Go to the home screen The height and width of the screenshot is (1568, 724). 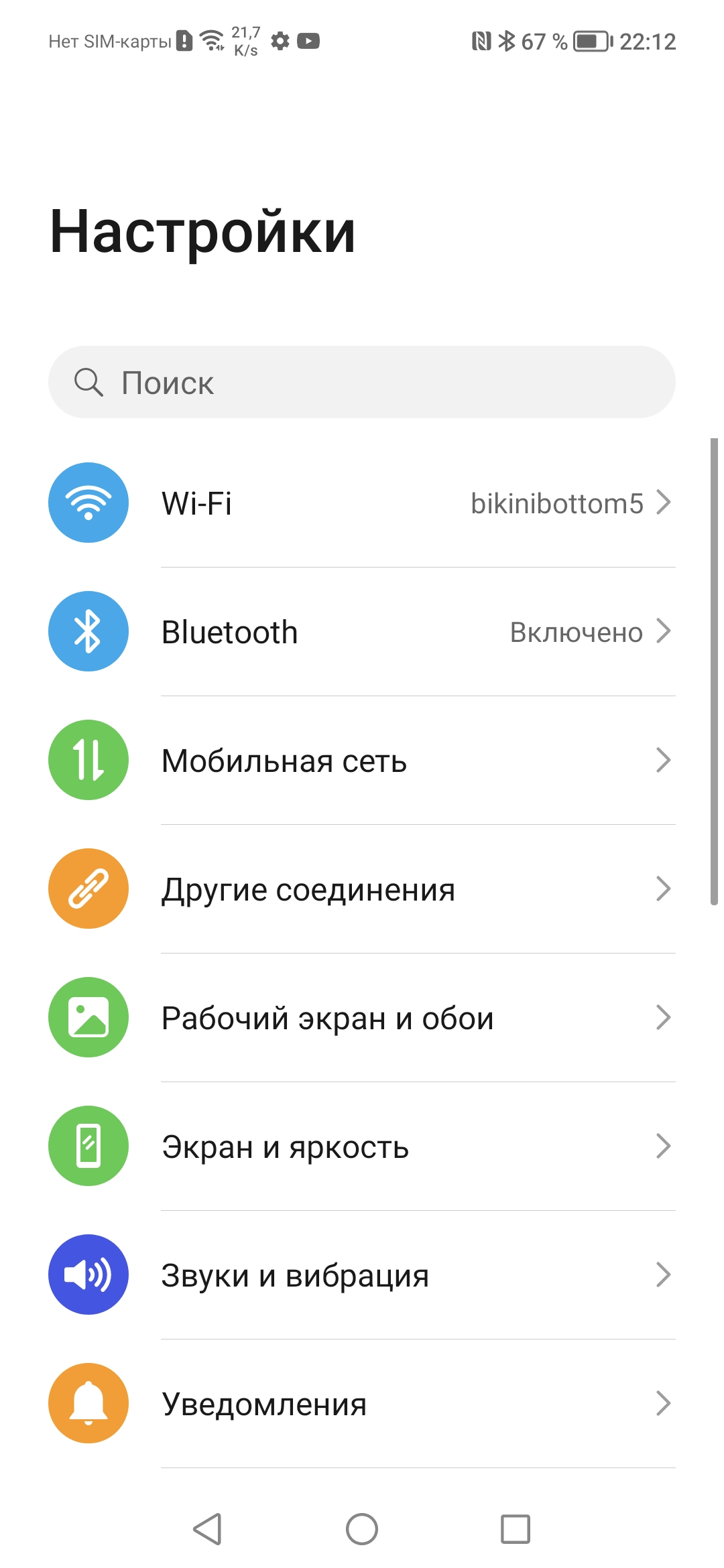(x=362, y=1529)
